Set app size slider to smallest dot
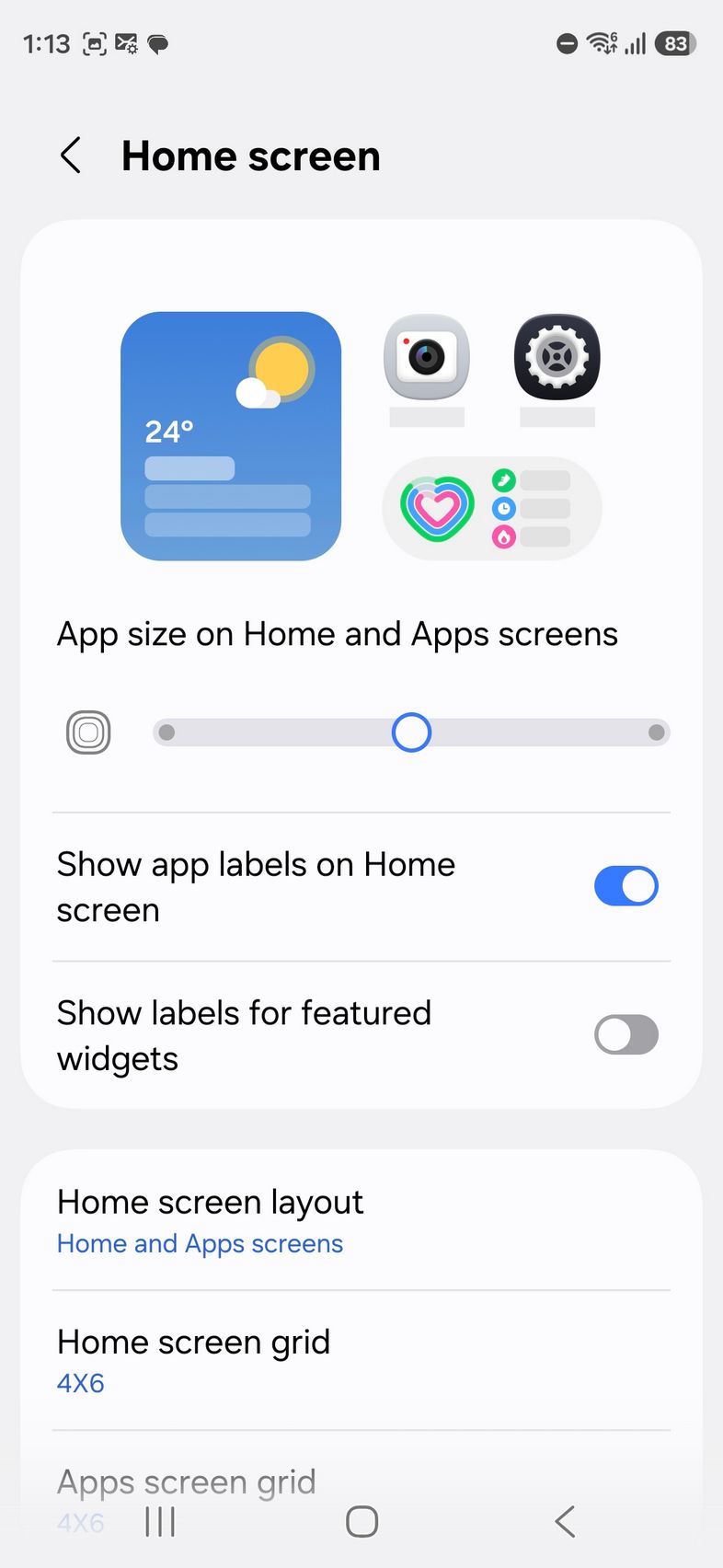Viewport: 723px width, 1568px height. point(166,732)
